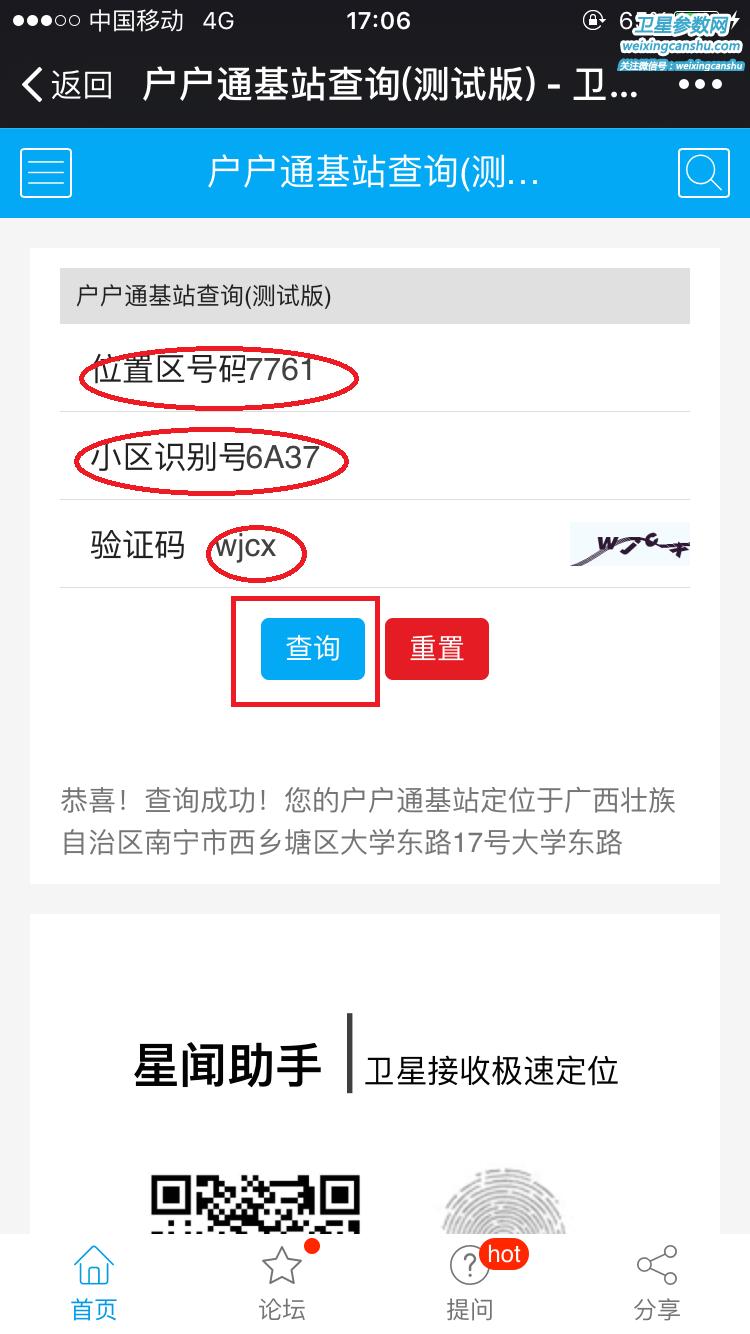Tap the red 重置 button
The width and height of the screenshot is (750, 1334).
(437, 649)
